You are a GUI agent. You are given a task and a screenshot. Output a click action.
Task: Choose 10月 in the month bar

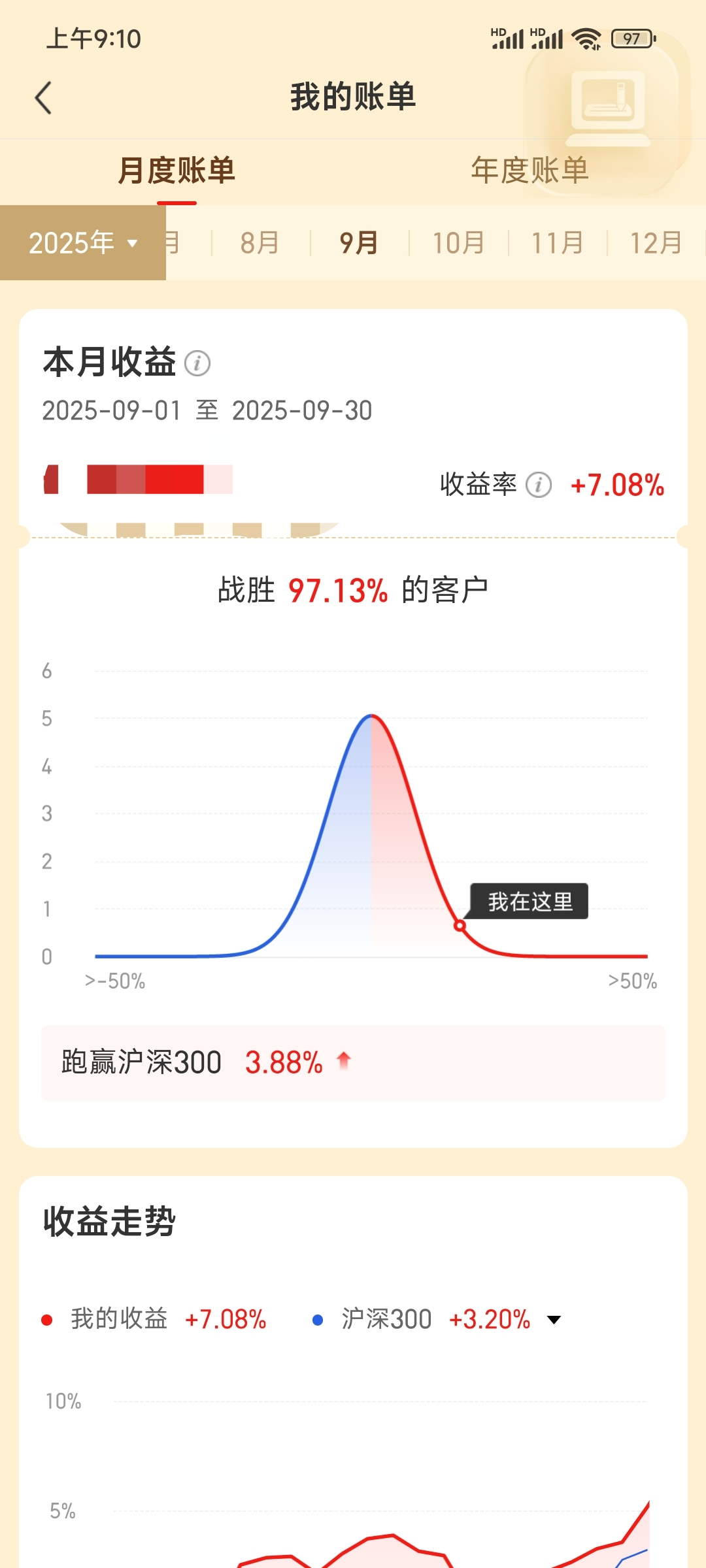click(x=458, y=243)
